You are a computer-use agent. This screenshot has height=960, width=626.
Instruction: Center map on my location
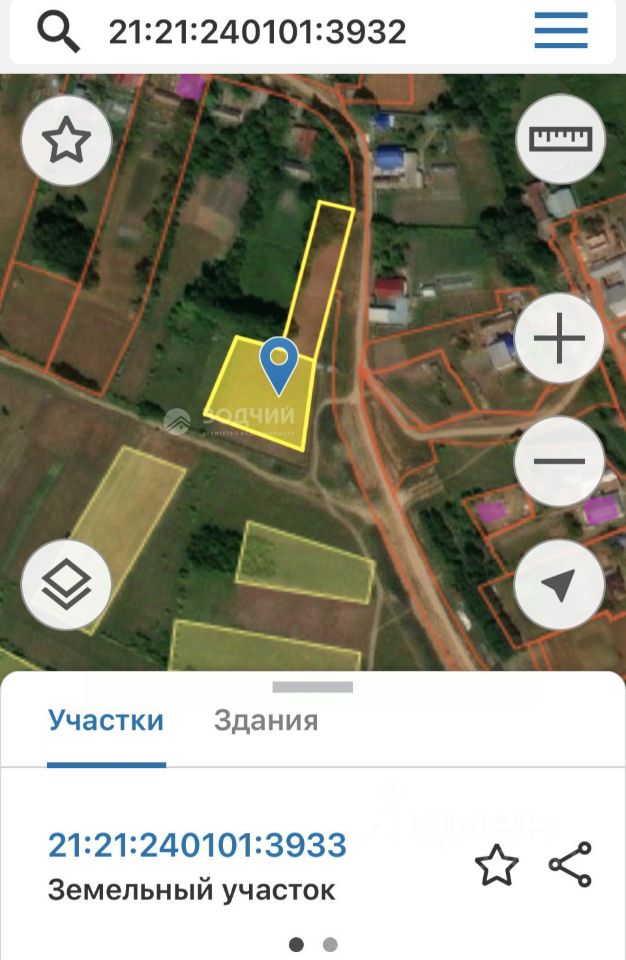pyautogui.click(x=560, y=585)
